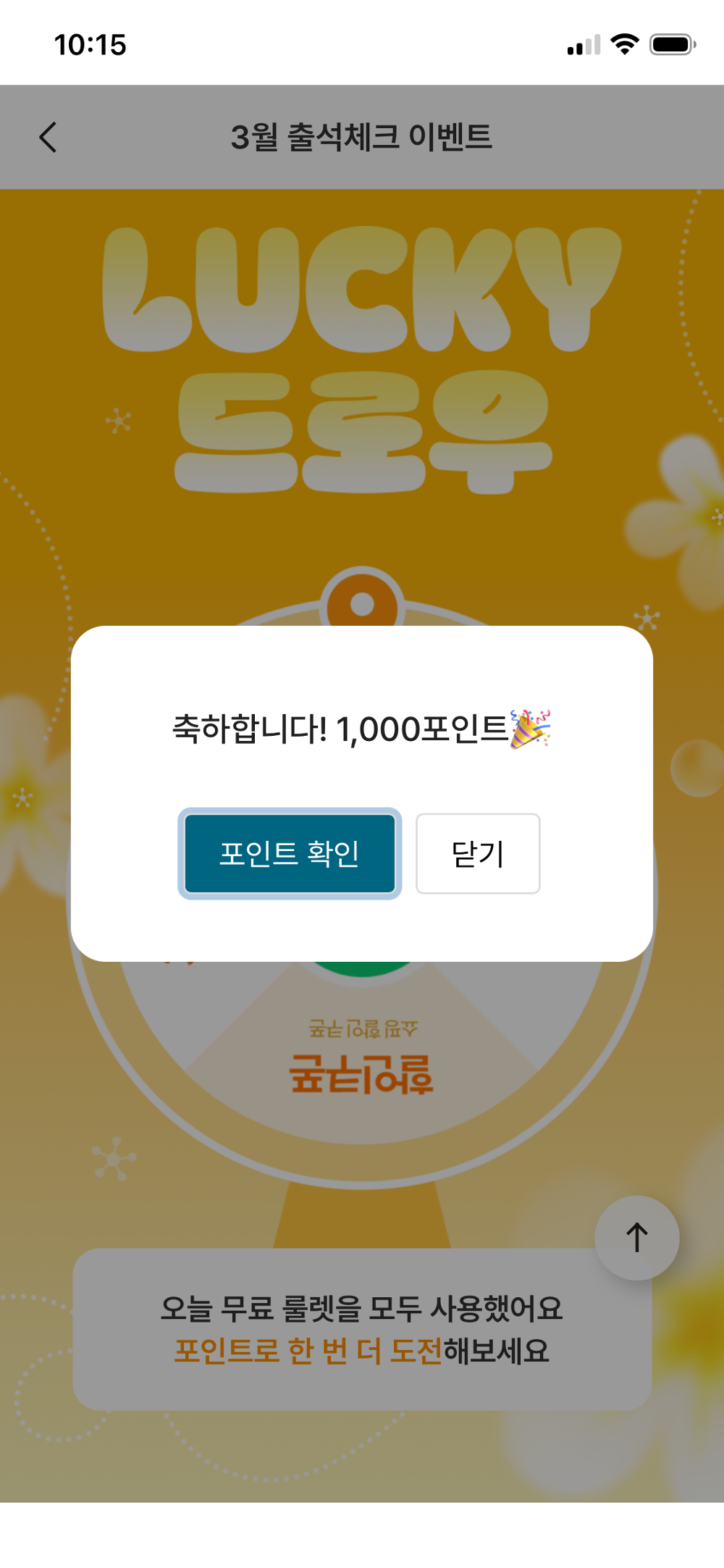Tap the back chevron to exit event page
The image size is (724, 1568).
[49, 137]
